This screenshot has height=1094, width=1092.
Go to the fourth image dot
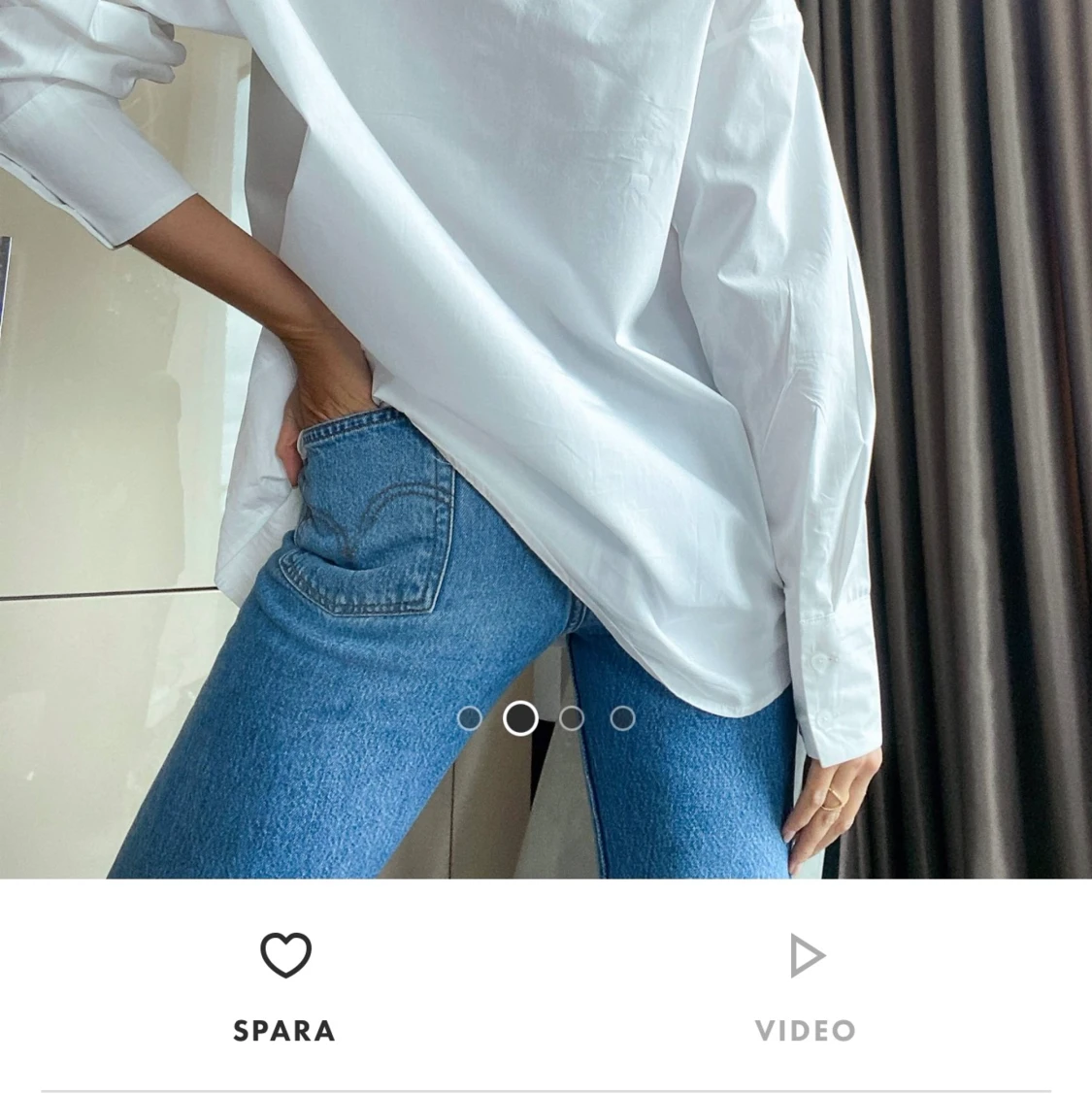[x=622, y=718]
